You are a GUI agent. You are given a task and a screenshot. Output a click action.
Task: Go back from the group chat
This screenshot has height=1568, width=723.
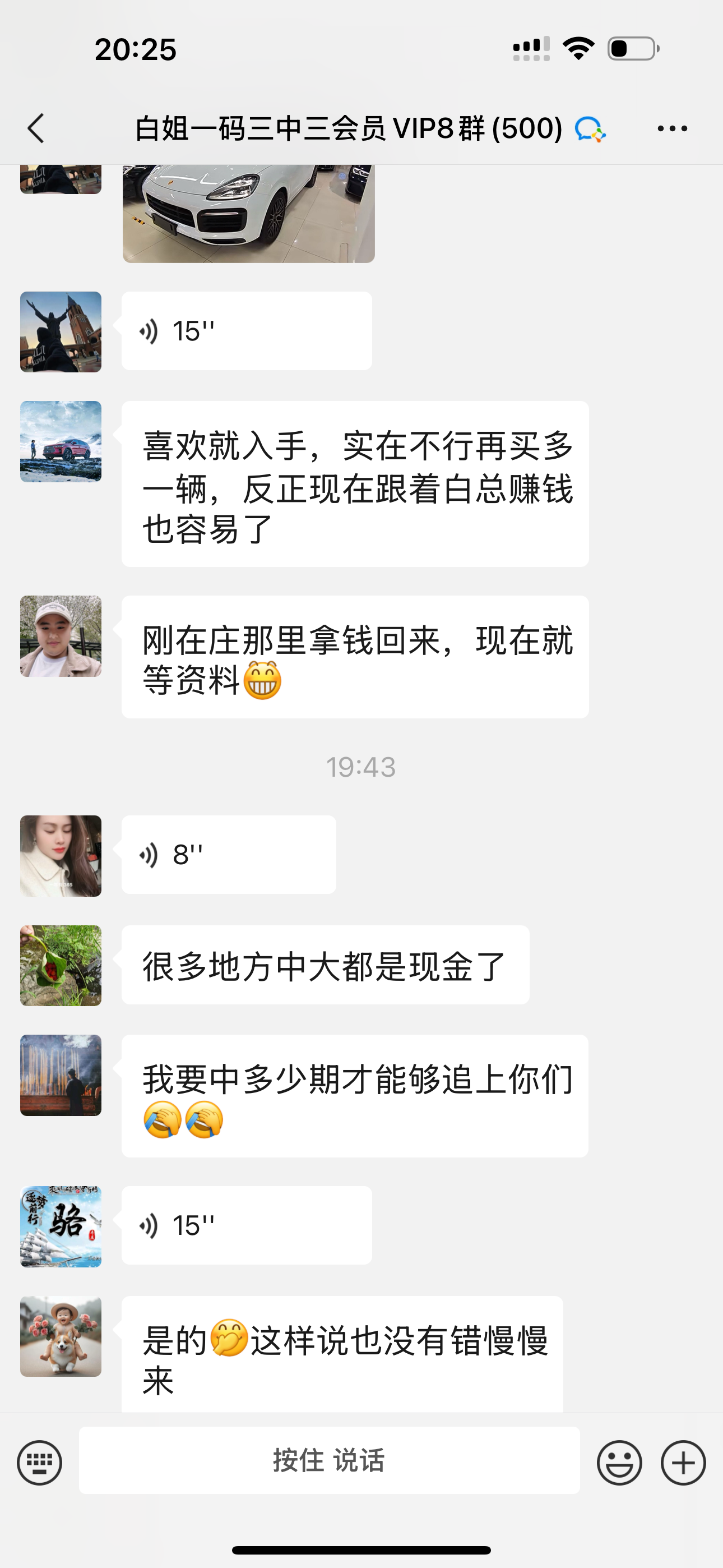pos(36,128)
